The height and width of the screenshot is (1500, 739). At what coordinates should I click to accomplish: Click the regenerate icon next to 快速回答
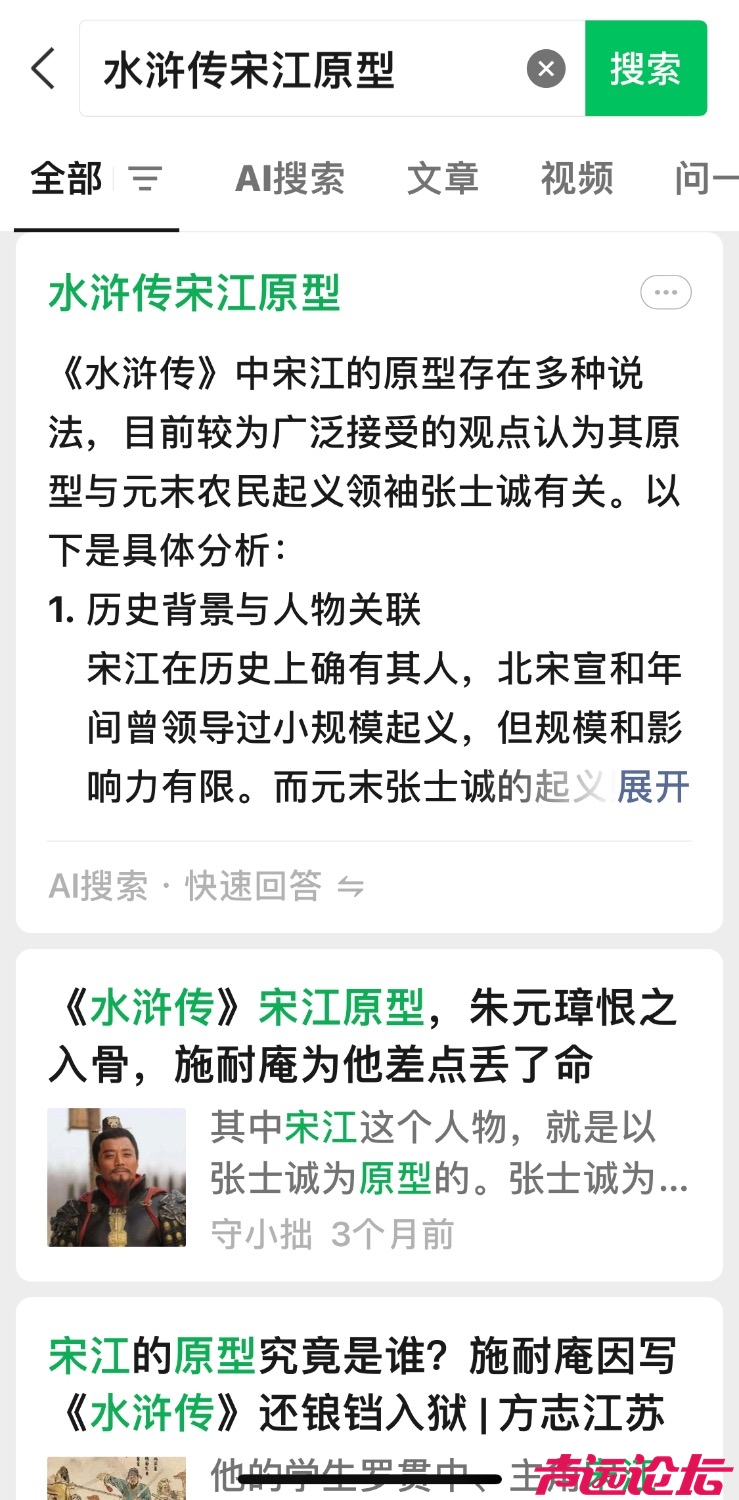(352, 886)
